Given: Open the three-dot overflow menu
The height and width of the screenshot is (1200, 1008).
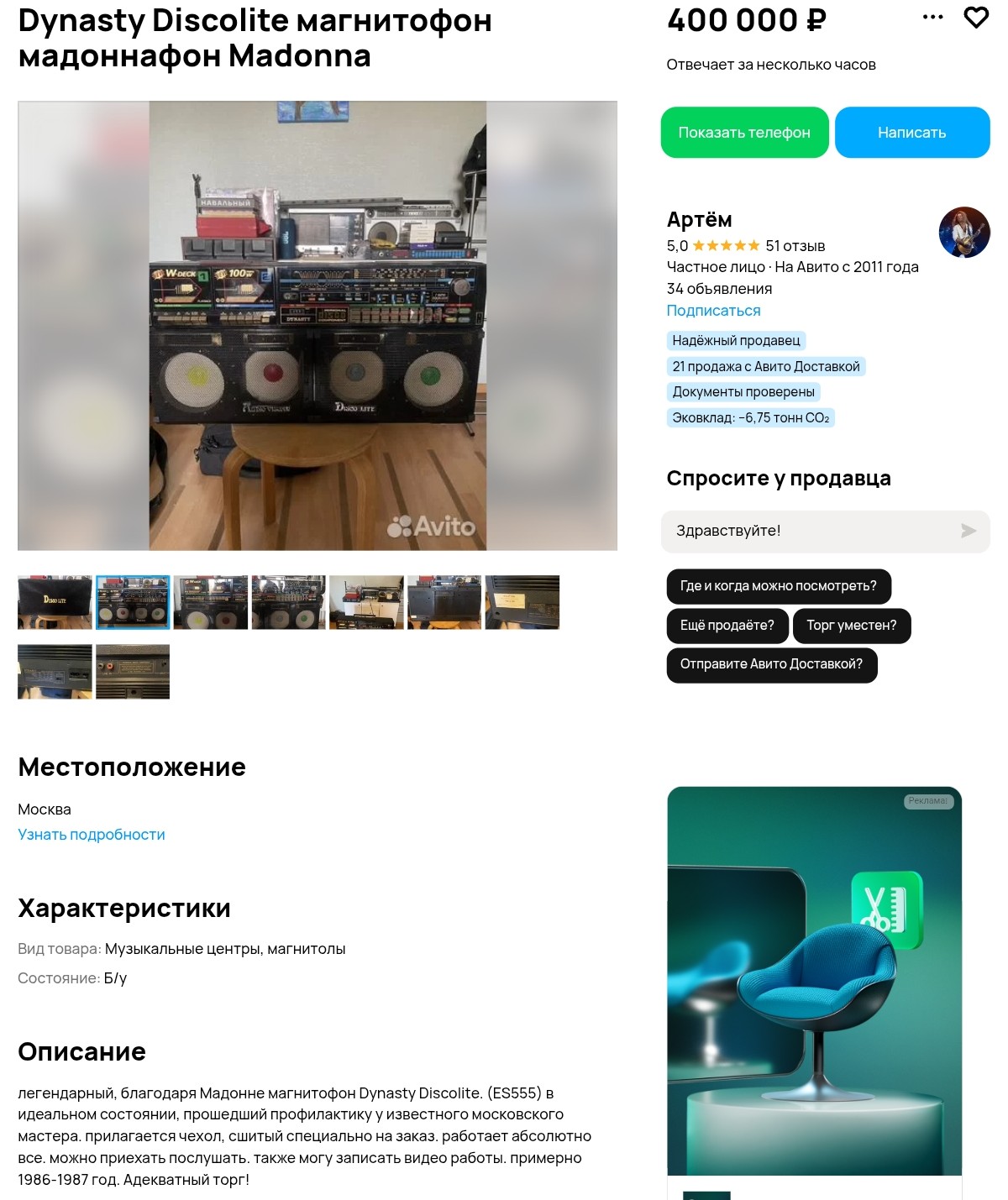Looking at the screenshot, I should pos(932,18).
